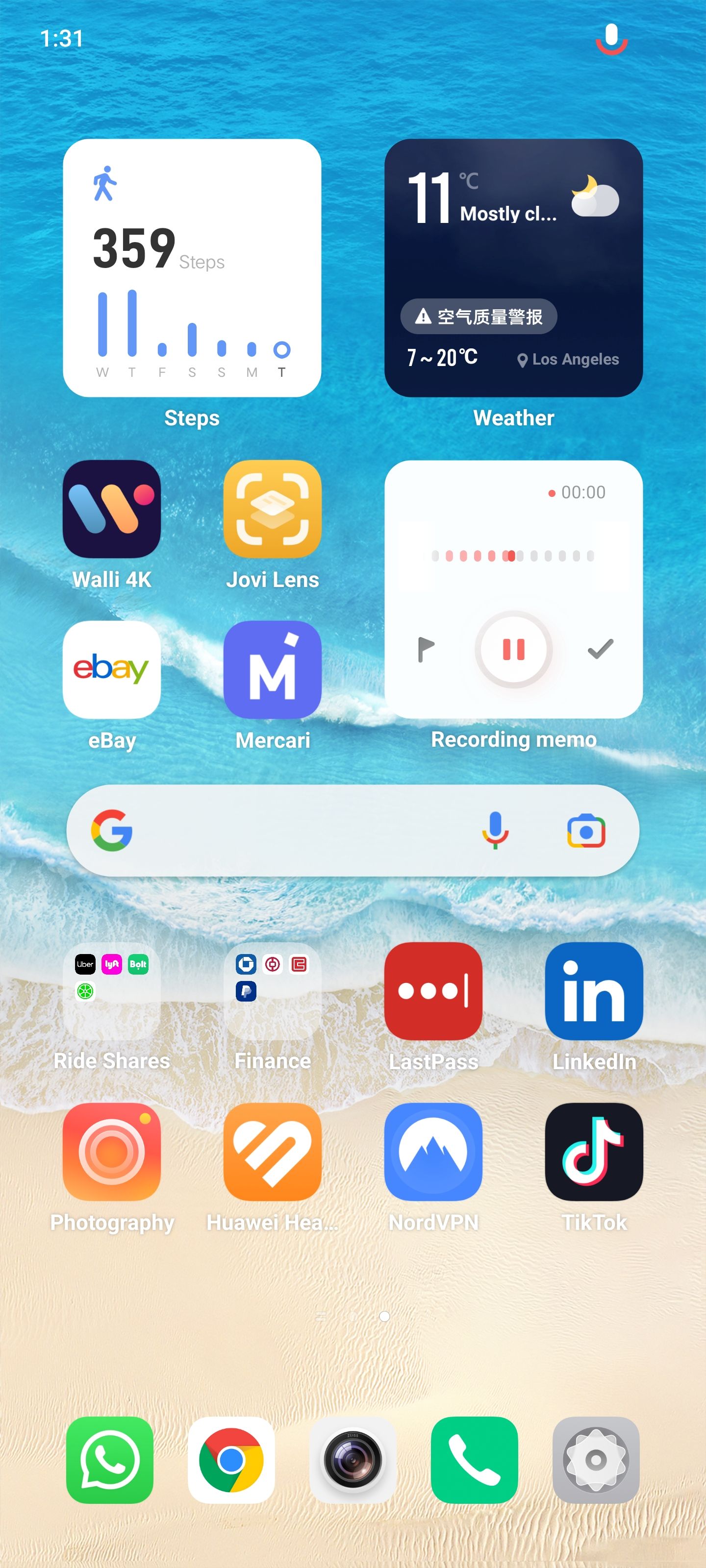Tap the Google search bar
Image resolution: width=706 pixels, height=1568 pixels.
pyautogui.click(x=292, y=830)
